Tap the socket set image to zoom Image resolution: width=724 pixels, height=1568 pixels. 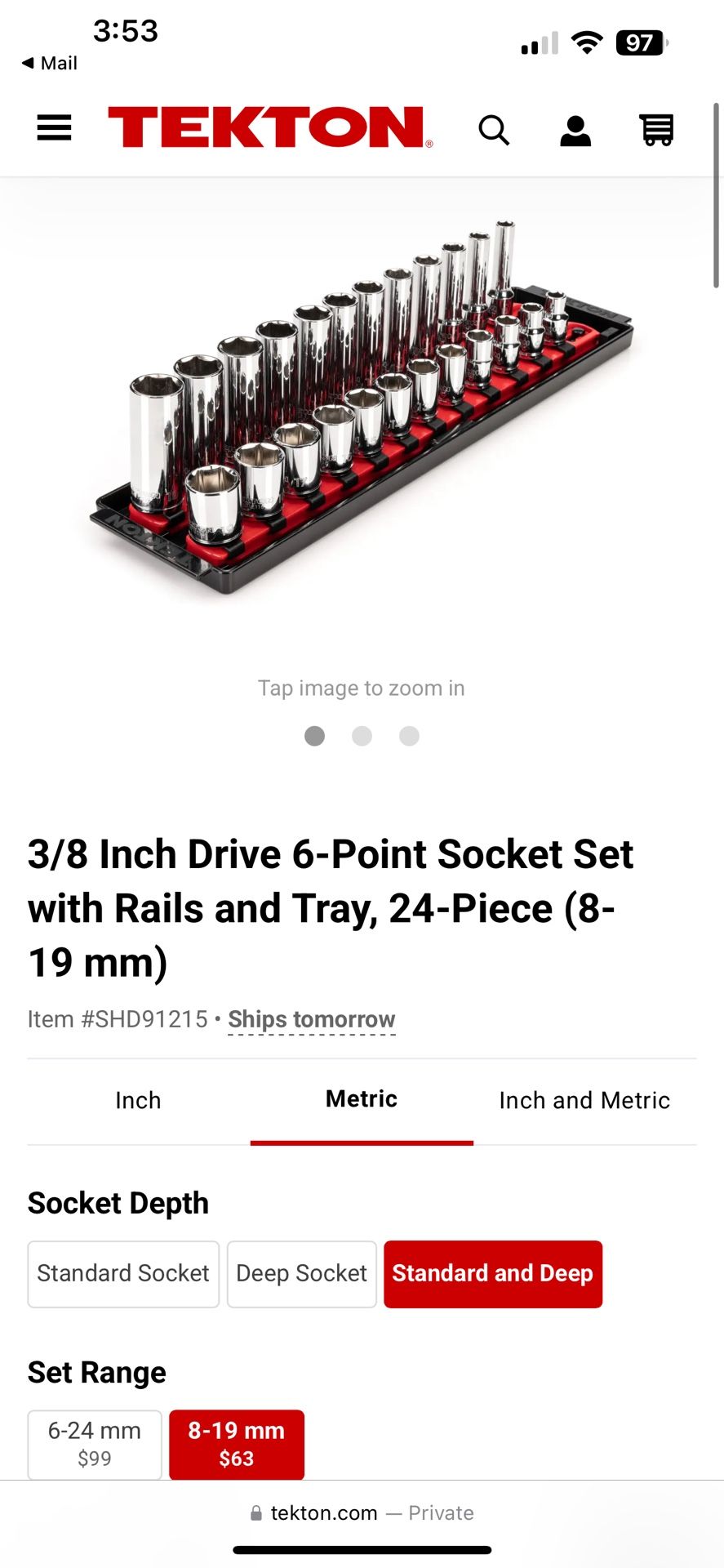[x=362, y=400]
